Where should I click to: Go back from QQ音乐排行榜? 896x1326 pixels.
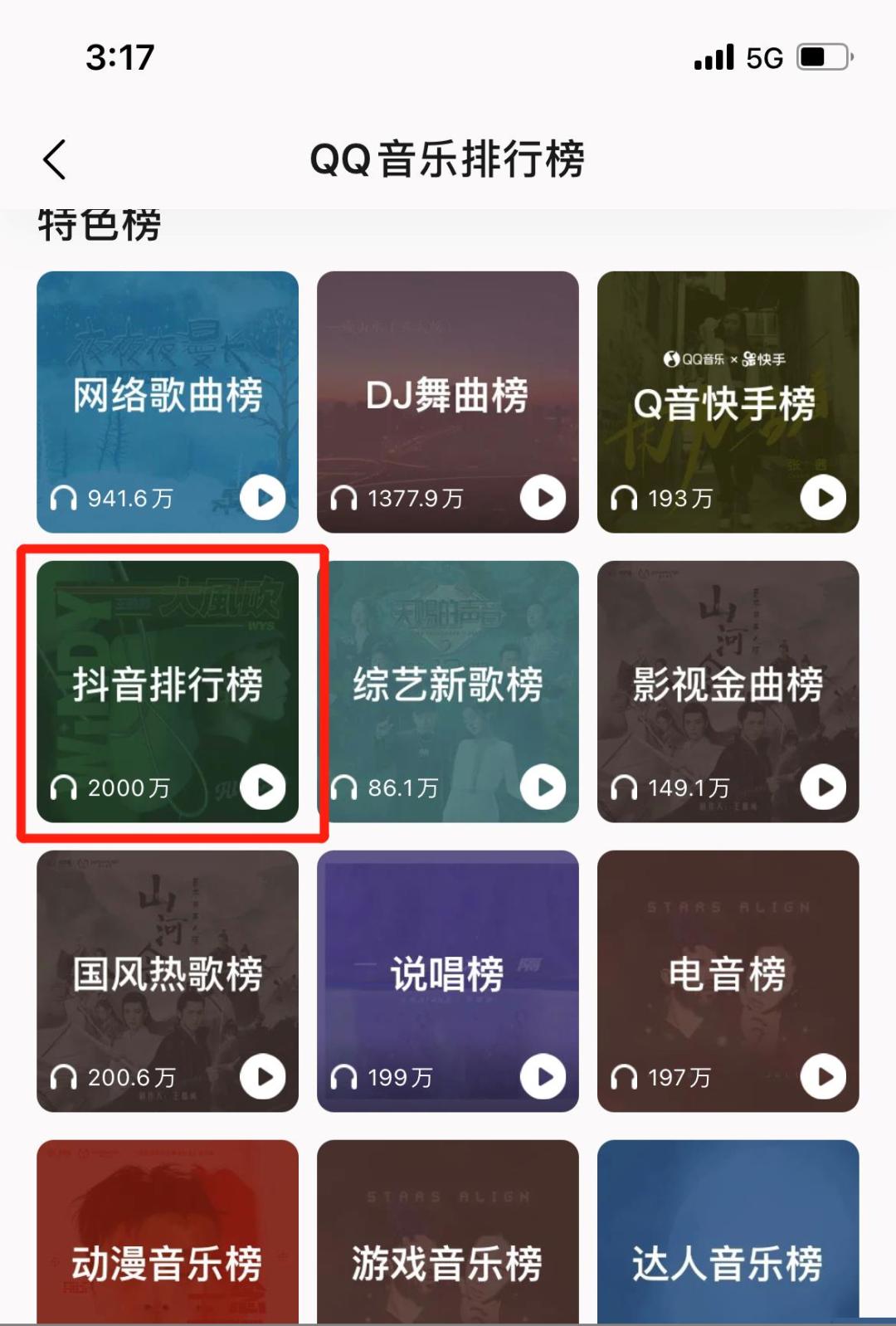tap(55, 159)
